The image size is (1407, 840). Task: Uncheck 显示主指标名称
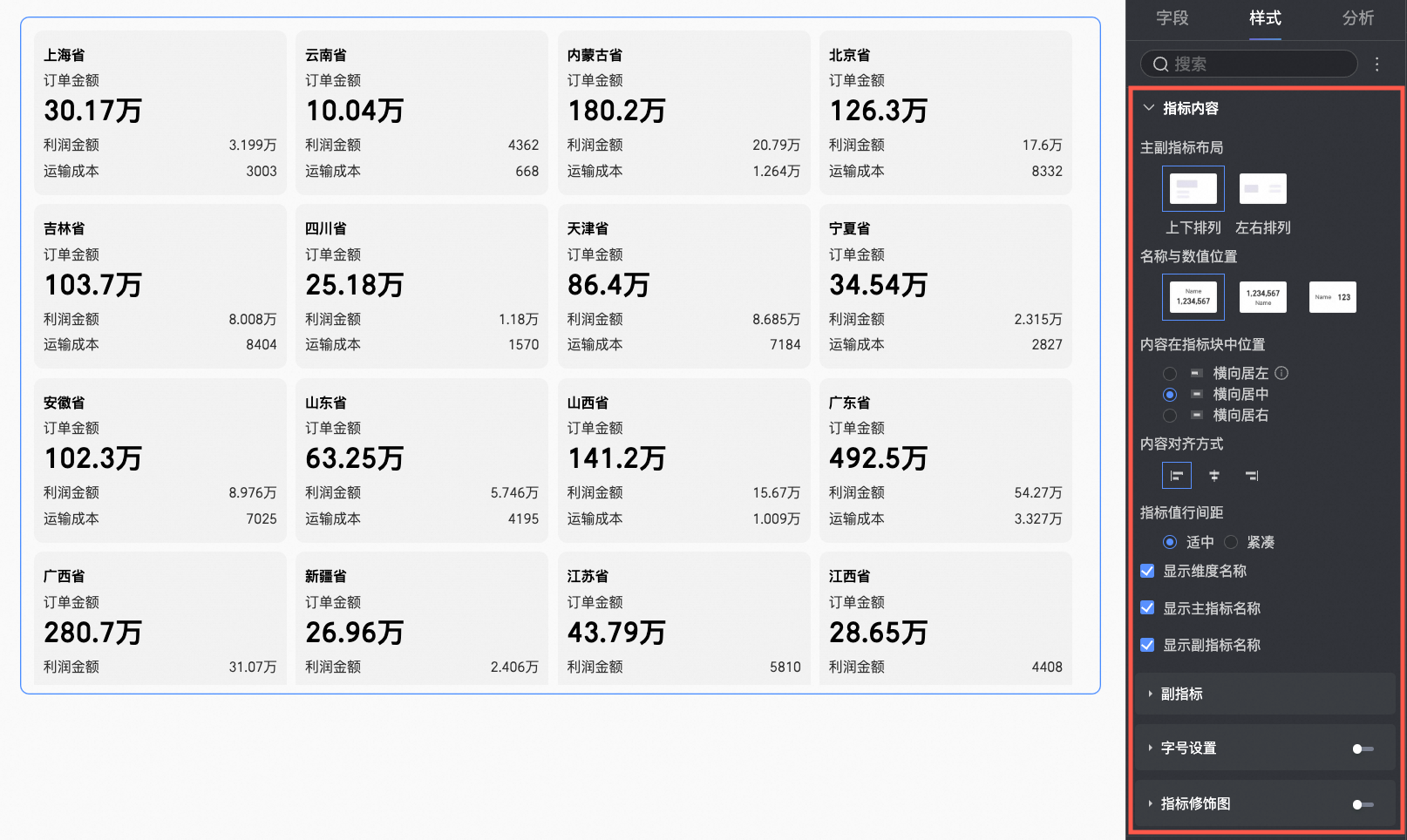pos(1148,608)
